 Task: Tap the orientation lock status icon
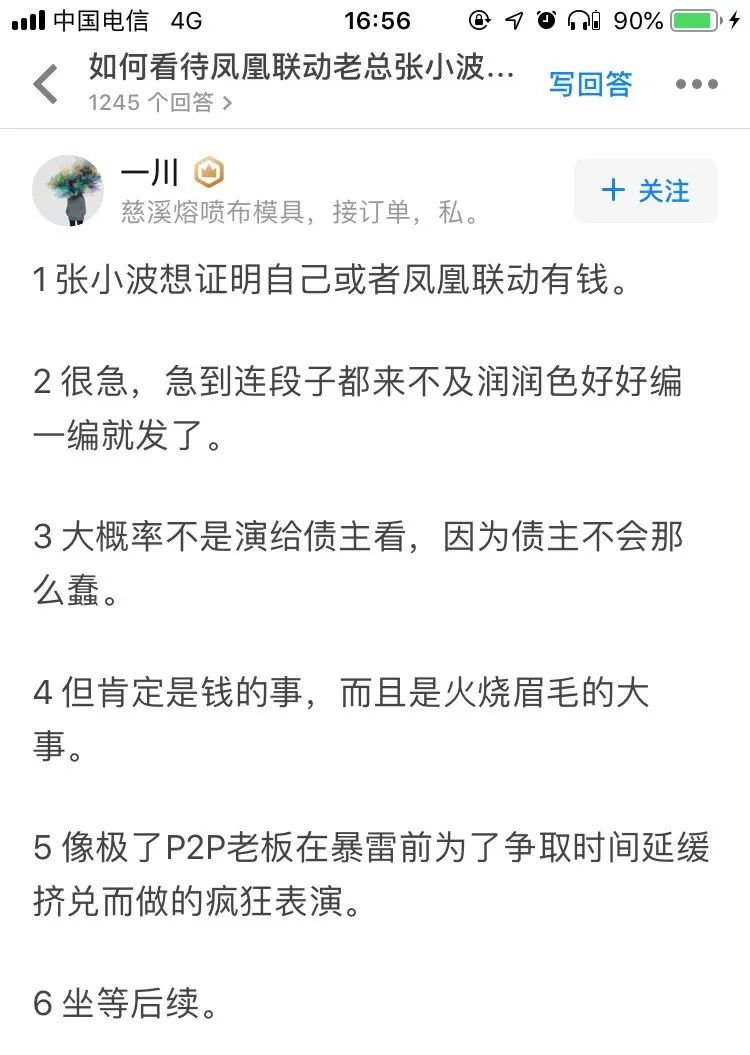point(477,18)
